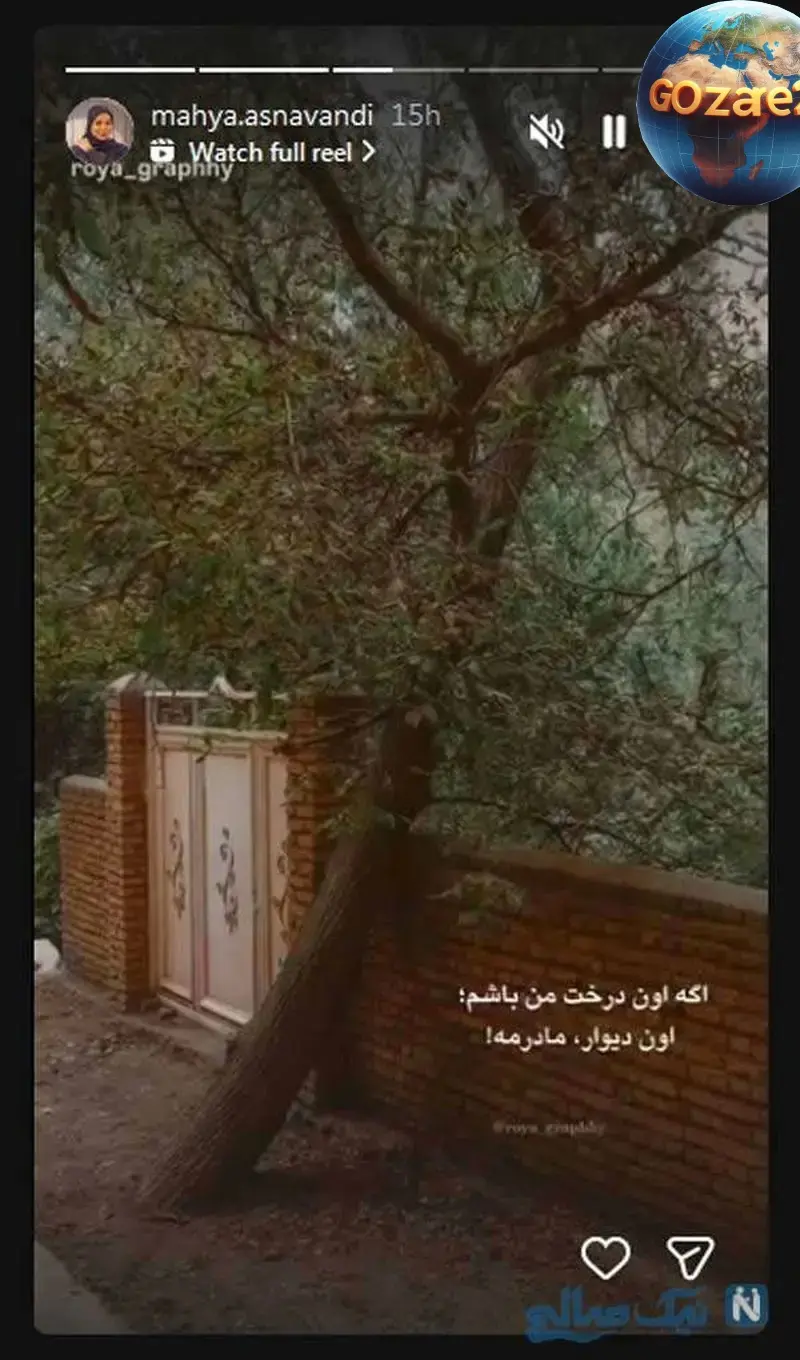This screenshot has height=1360, width=800.
Task: Open mahya.asnavandi's profile picture
Action: (99, 130)
